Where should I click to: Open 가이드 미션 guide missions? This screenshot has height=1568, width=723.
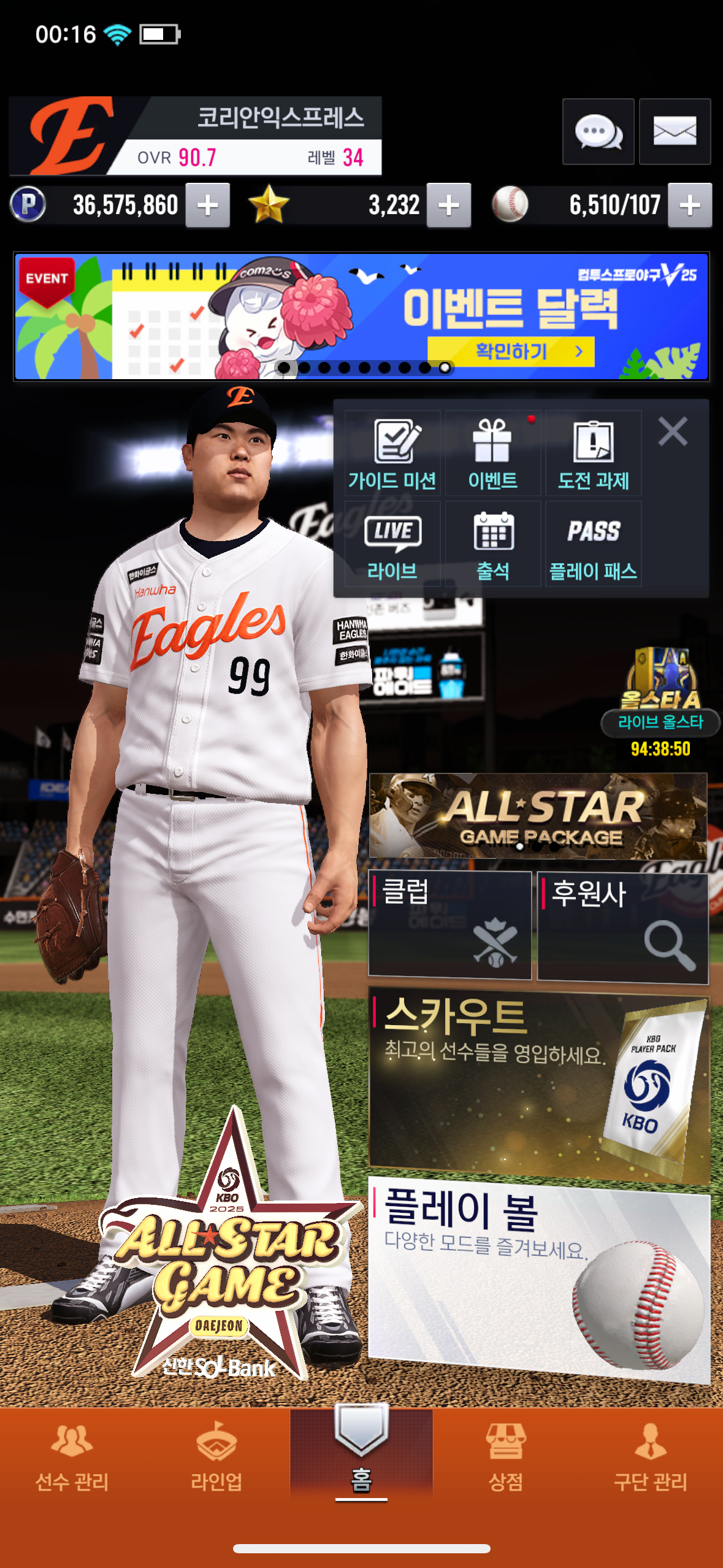coord(392,453)
